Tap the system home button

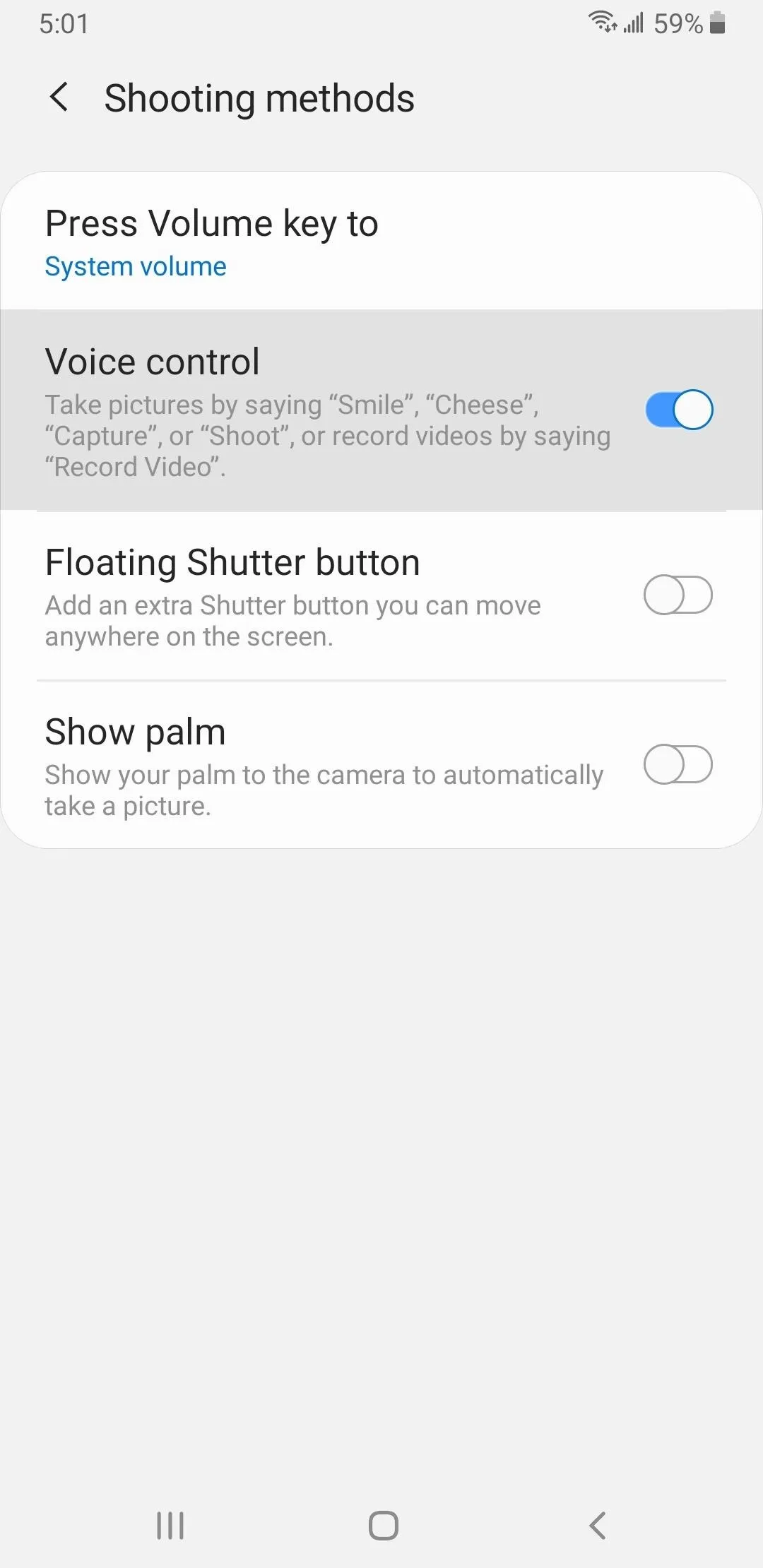point(383,1526)
